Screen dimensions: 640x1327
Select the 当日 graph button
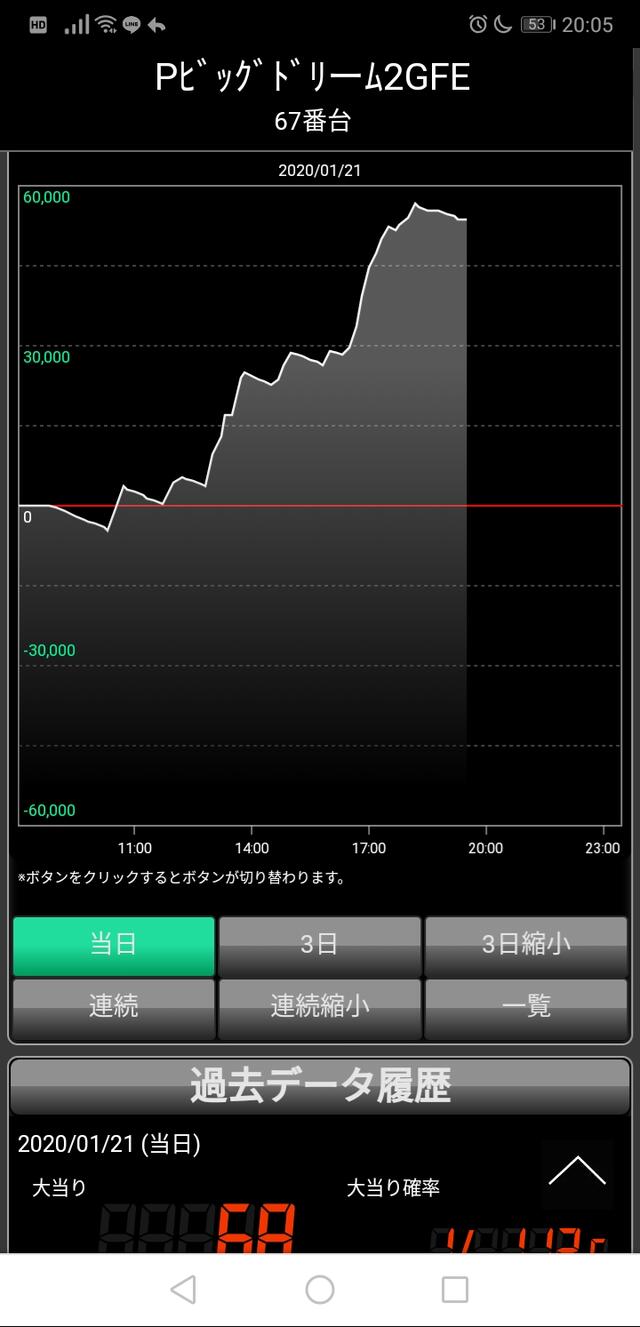pos(114,946)
